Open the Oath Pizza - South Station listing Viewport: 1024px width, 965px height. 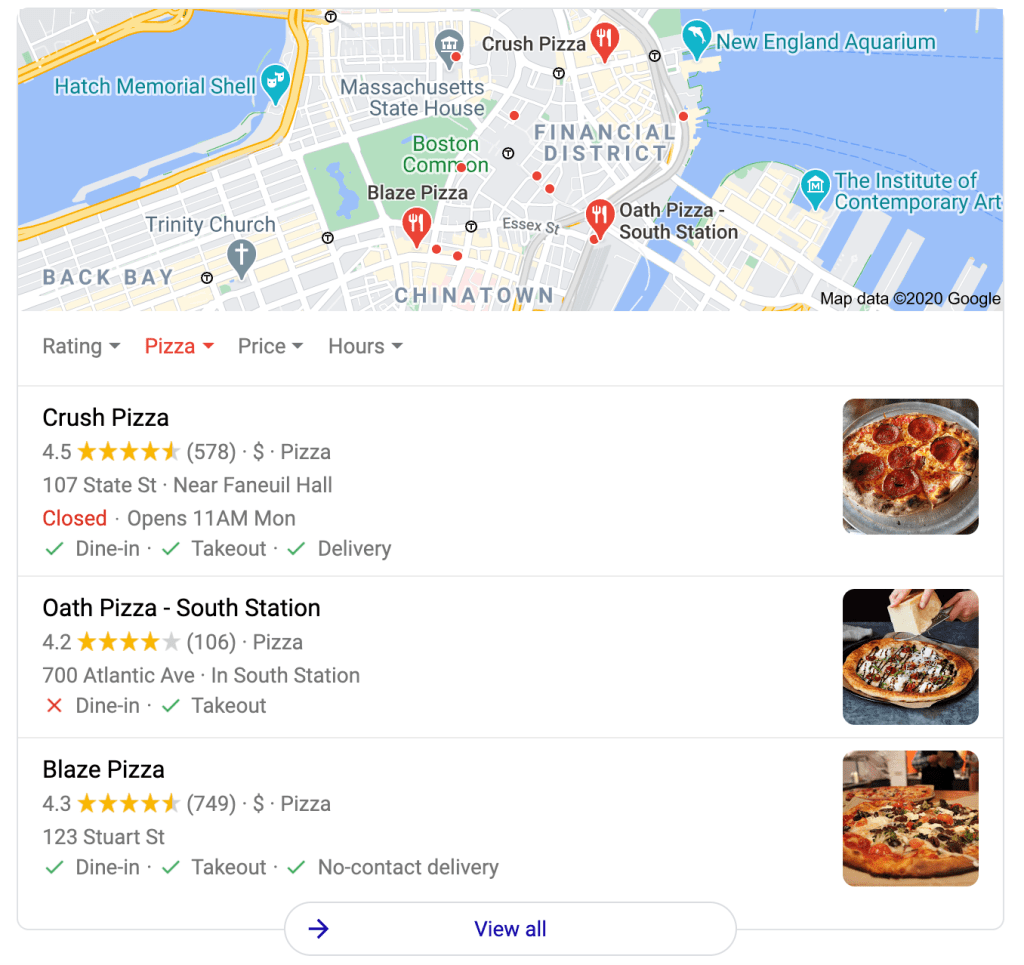tap(181, 608)
